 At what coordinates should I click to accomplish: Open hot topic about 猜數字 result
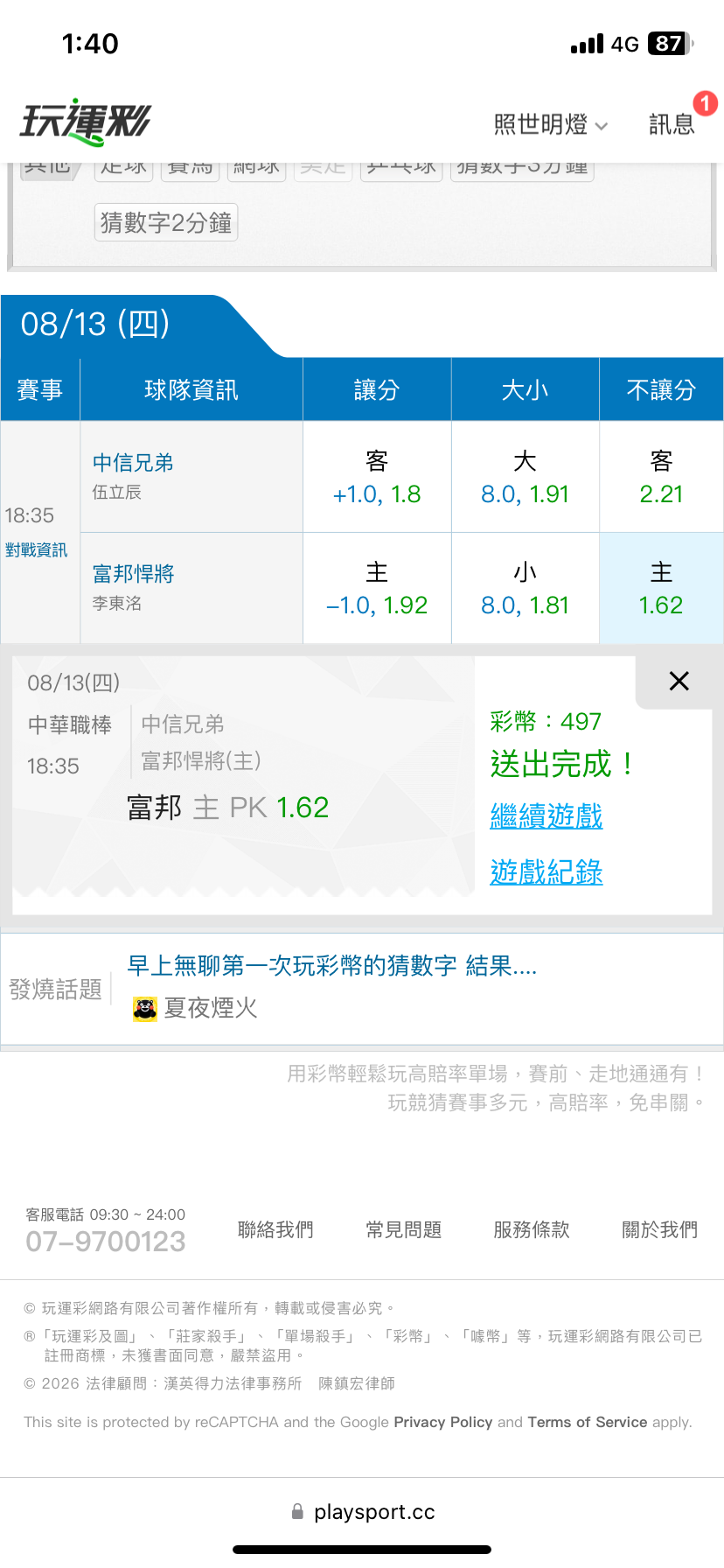pyautogui.click(x=332, y=966)
